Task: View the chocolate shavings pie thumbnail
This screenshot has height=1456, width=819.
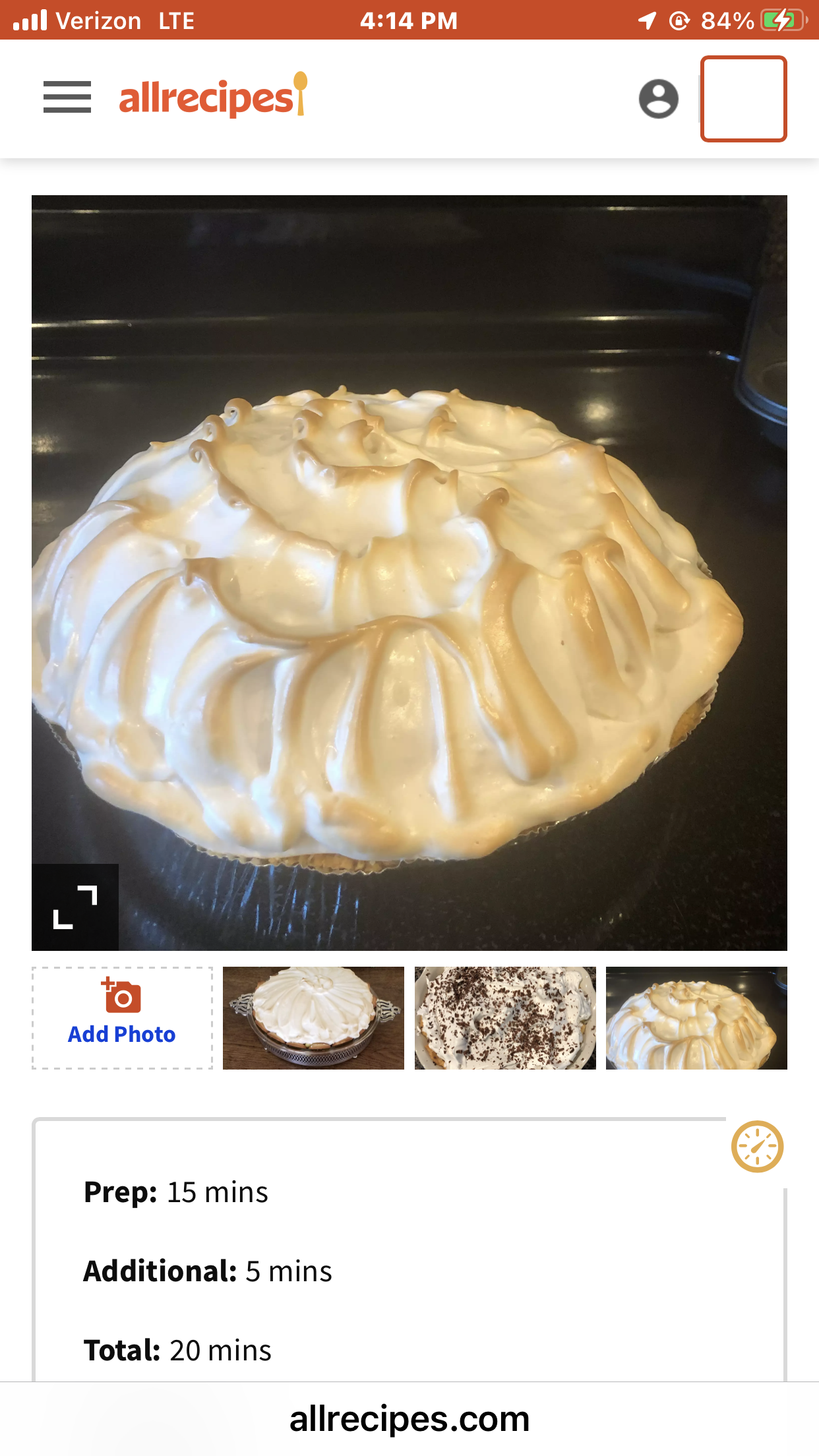Action: point(505,1017)
